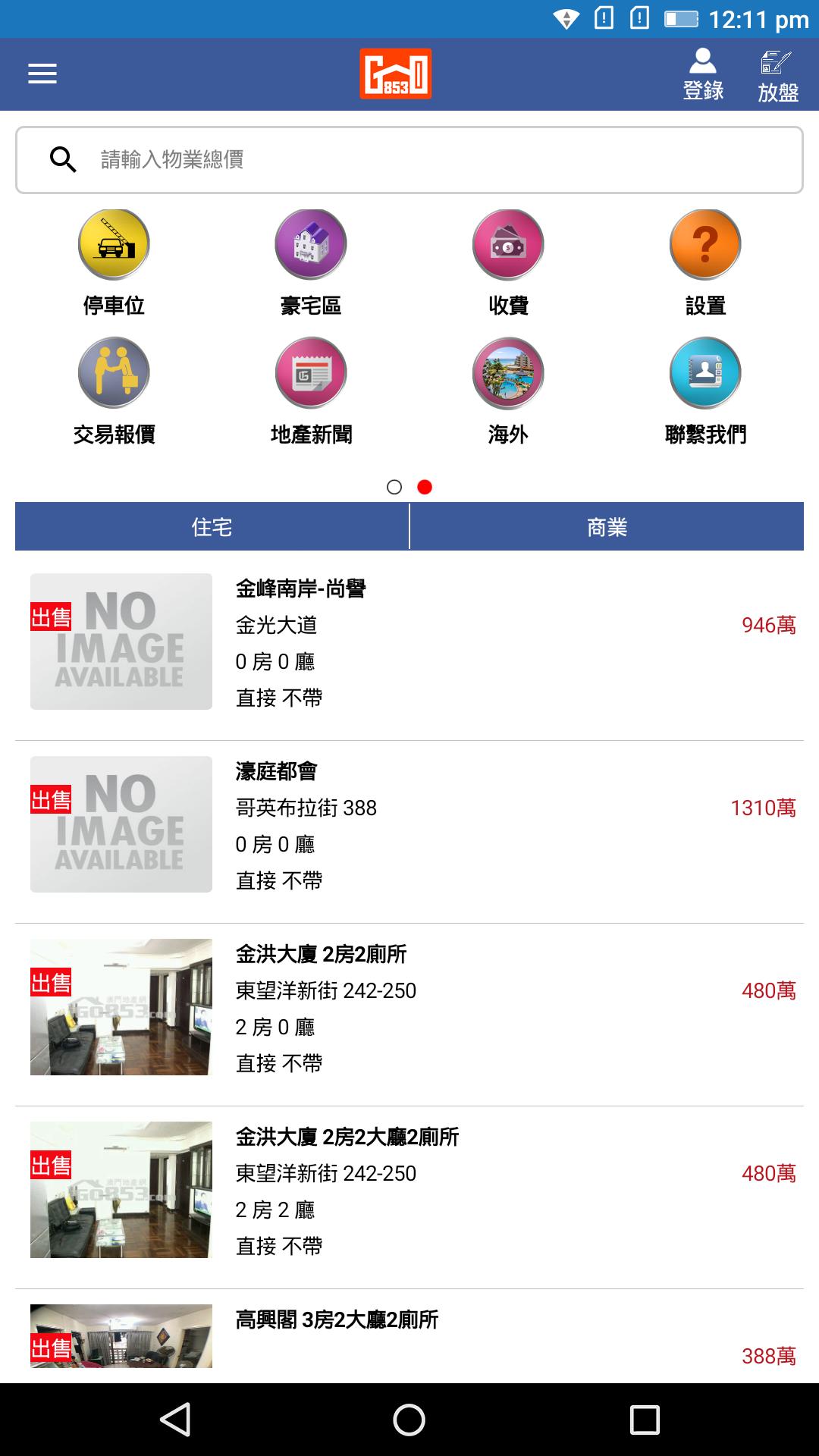Open 設置 settings
Screen dimensions: 819x1456
(x=705, y=262)
